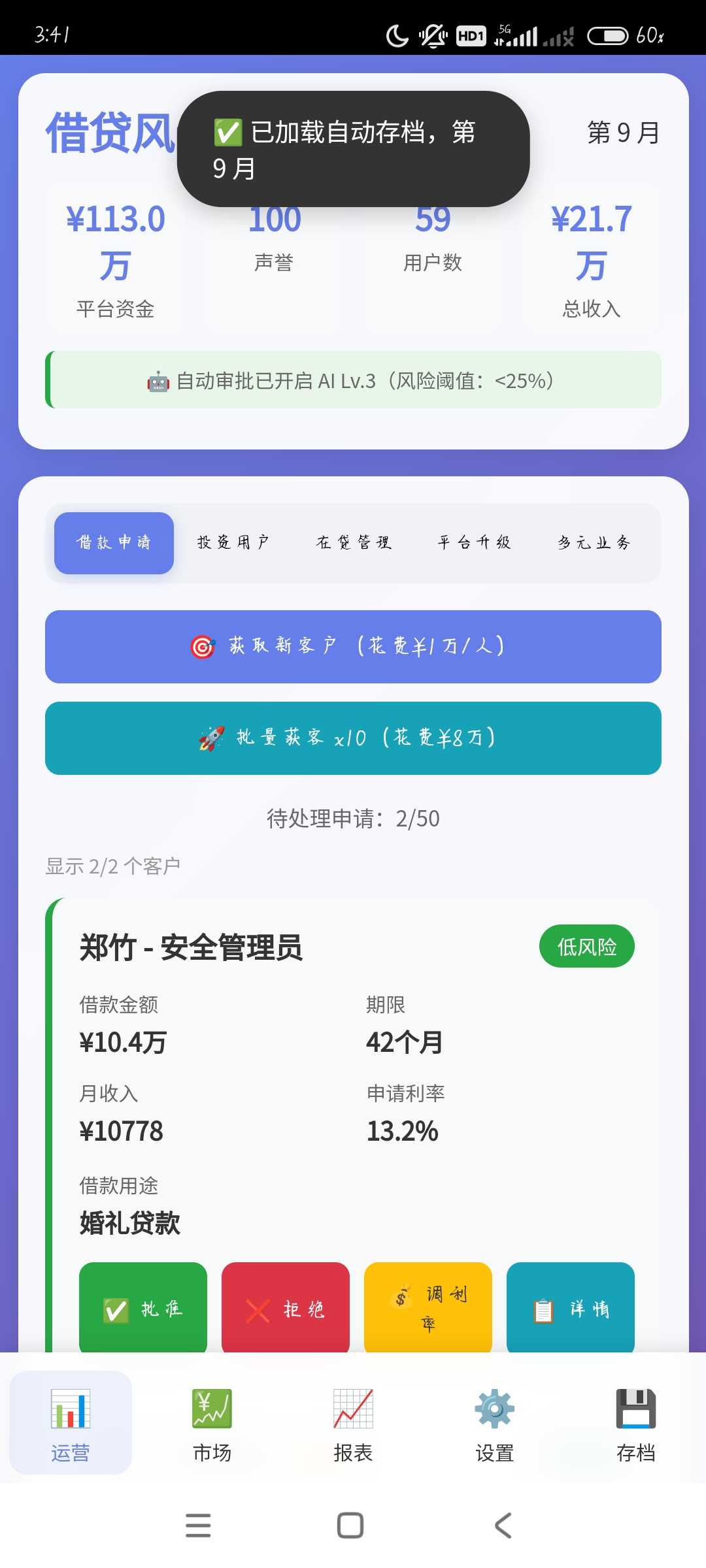
Task: Open 设置 in the bottom navigation
Action: click(x=494, y=1424)
